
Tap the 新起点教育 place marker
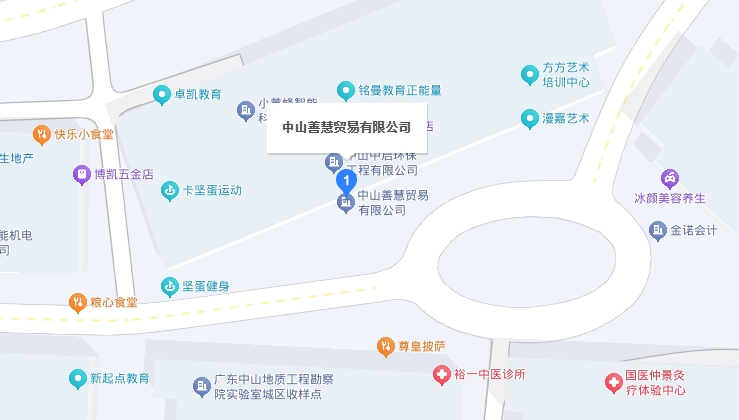point(77,379)
